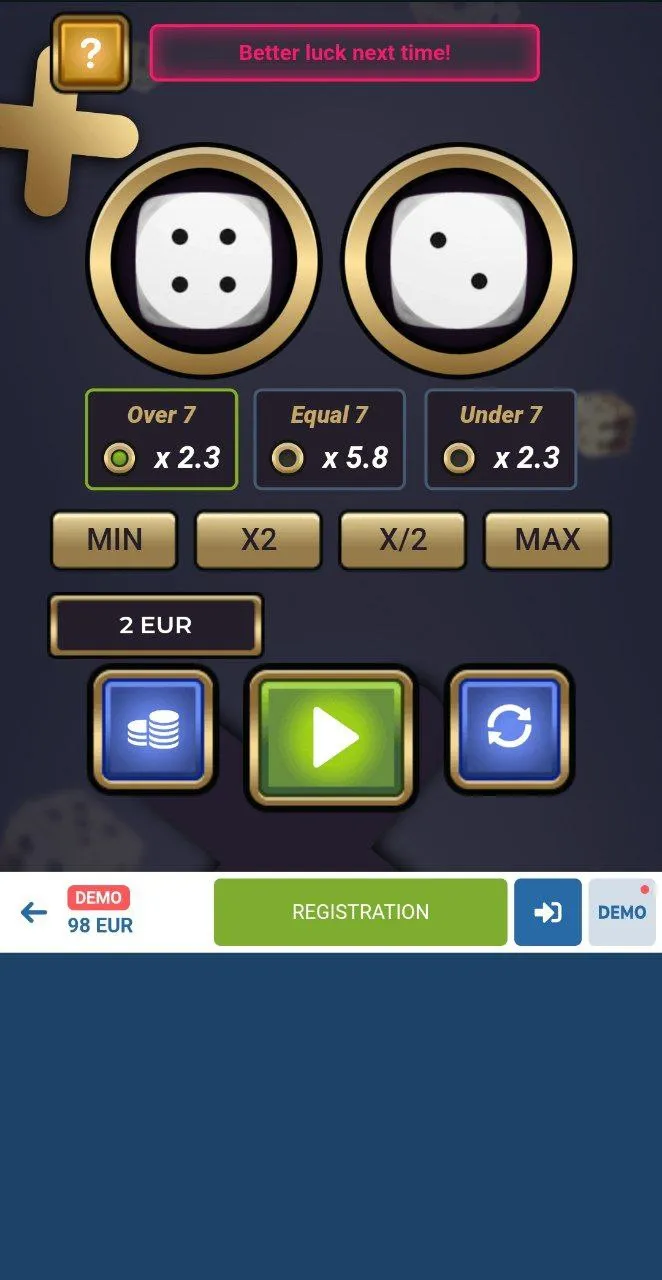Edit the 2 EUR bet amount field

156,626
